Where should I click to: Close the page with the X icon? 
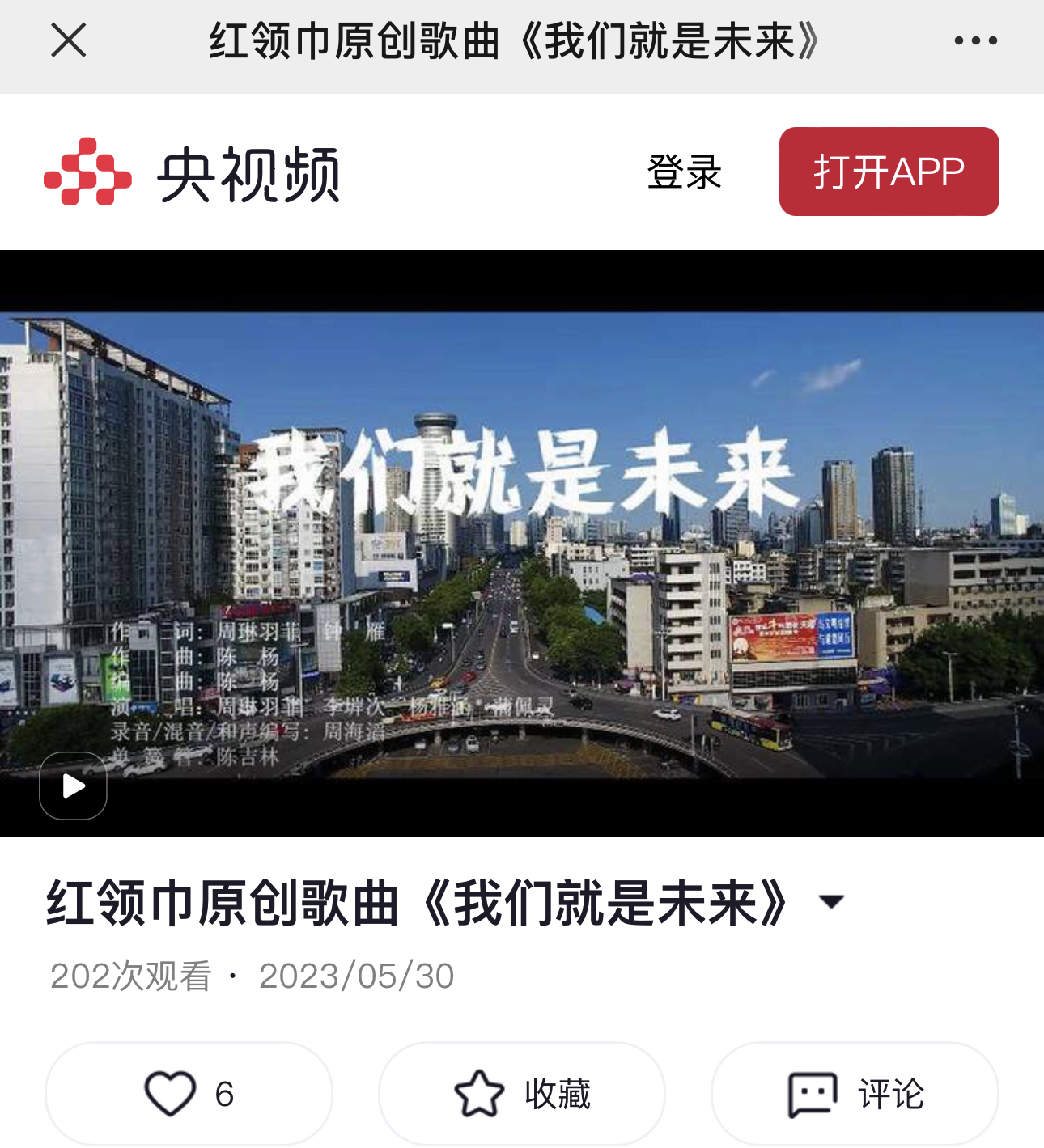[x=69, y=40]
